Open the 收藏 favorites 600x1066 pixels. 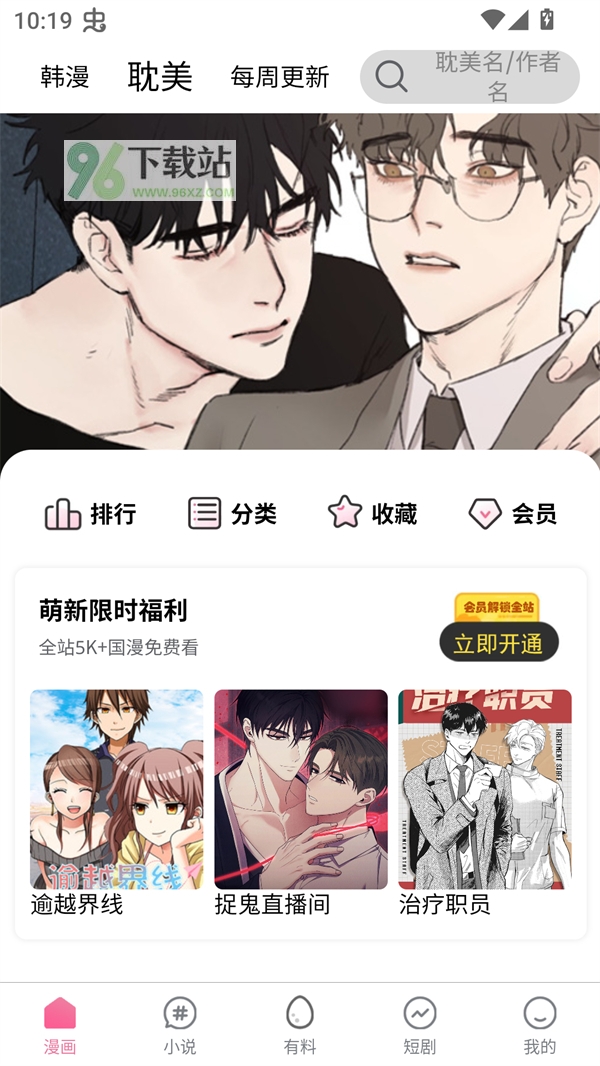pyautogui.click(x=372, y=514)
